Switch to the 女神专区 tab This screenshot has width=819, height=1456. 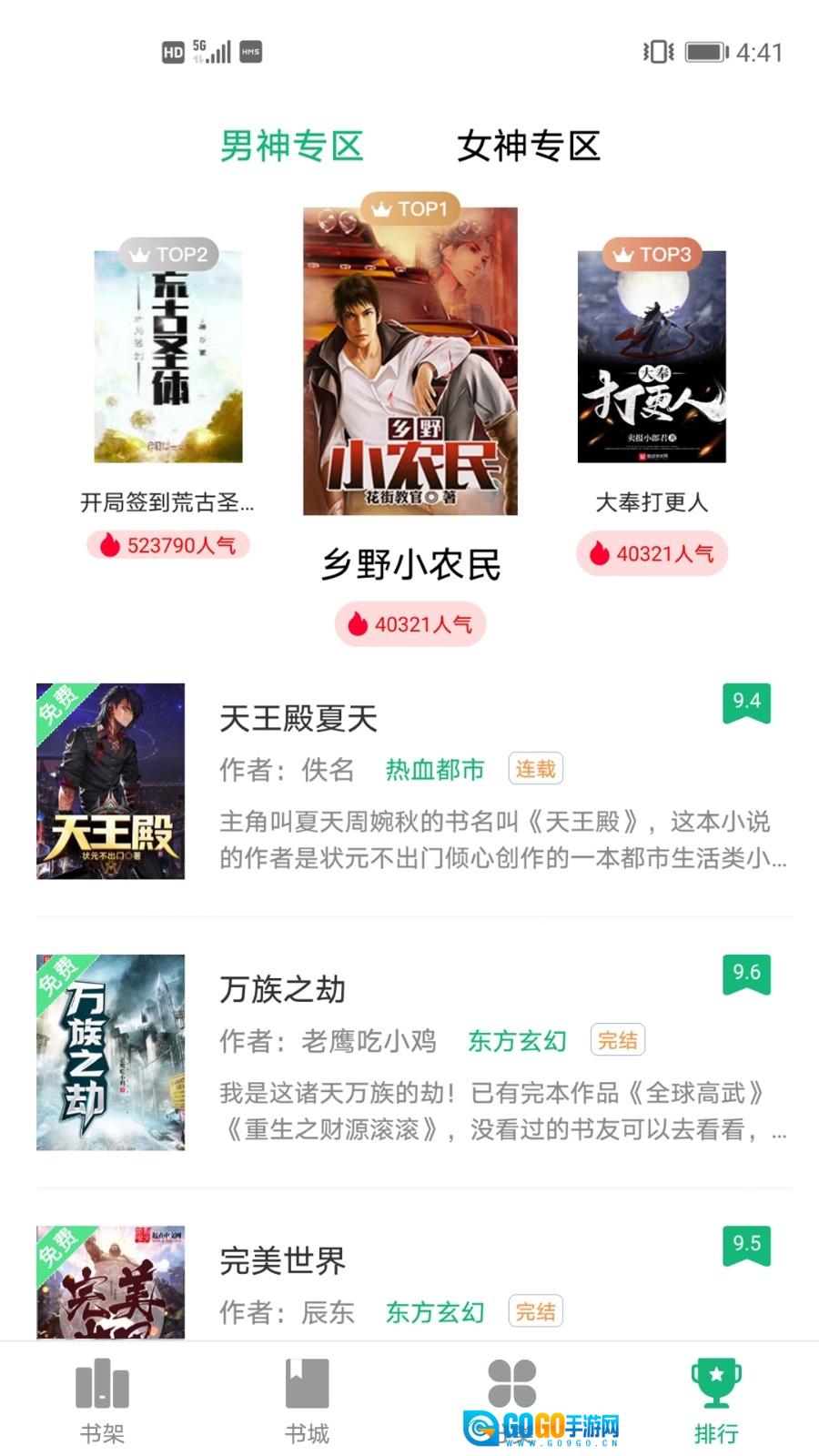pyautogui.click(x=528, y=146)
